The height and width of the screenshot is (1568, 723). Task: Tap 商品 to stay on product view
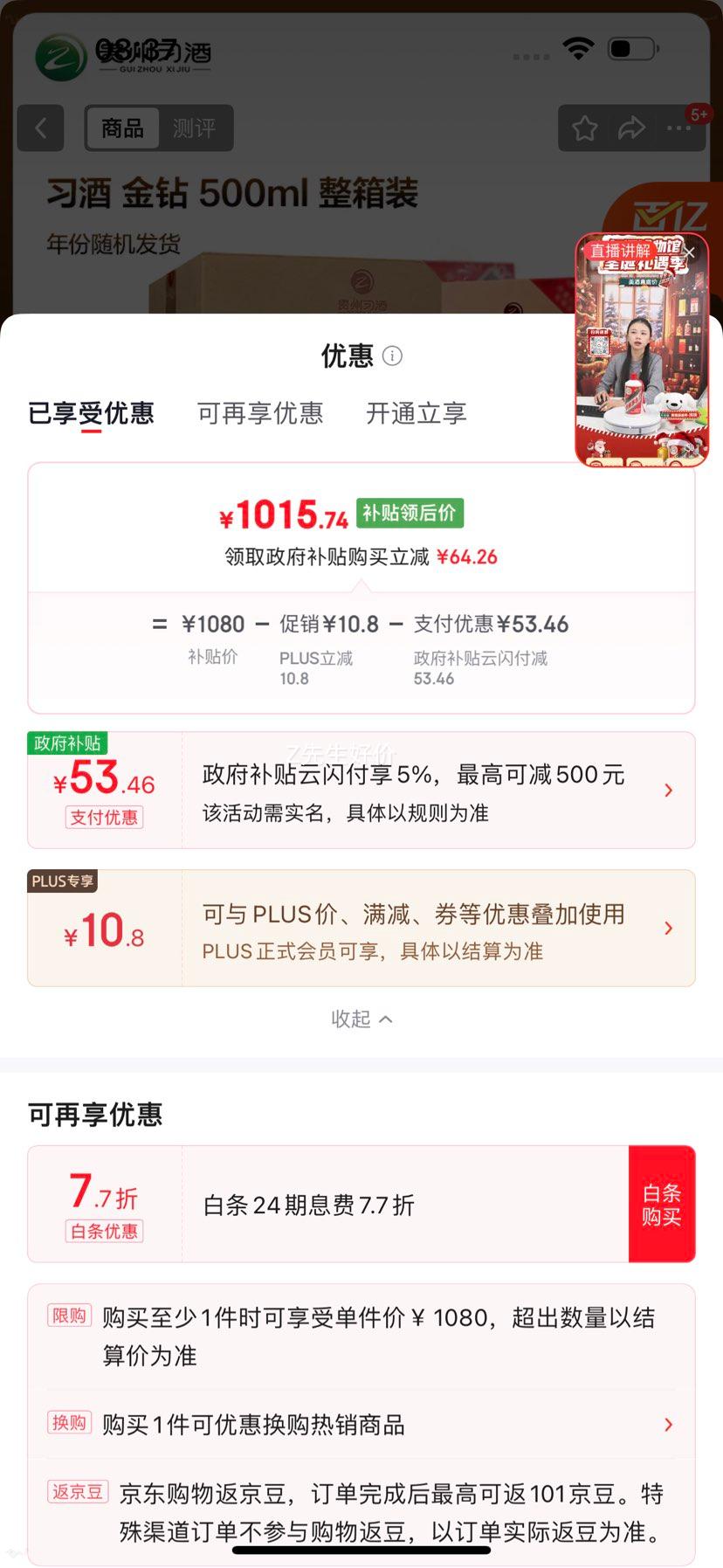click(122, 128)
